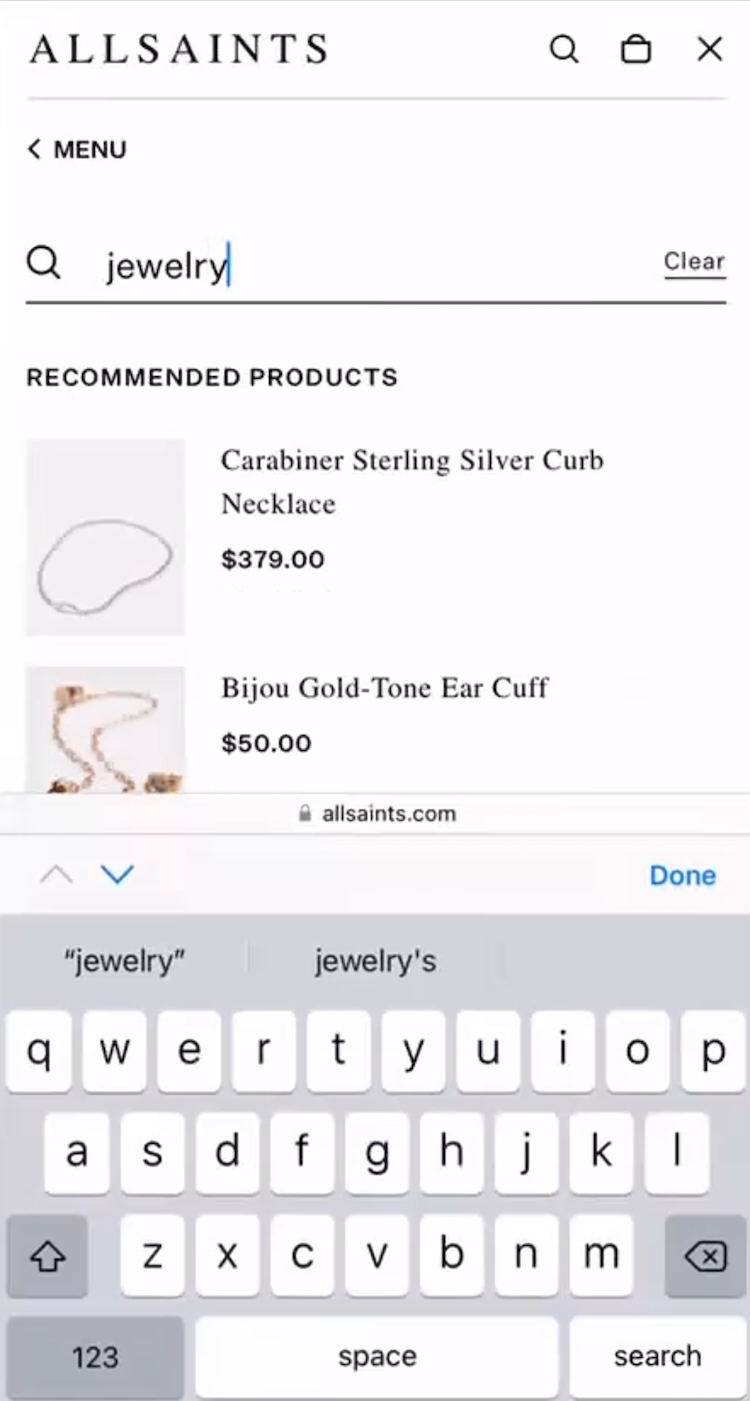The width and height of the screenshot is (750, 1401).
Task: Open Carabiner Sterling Silver Curb Necklace product
Action: click(412, 482)
